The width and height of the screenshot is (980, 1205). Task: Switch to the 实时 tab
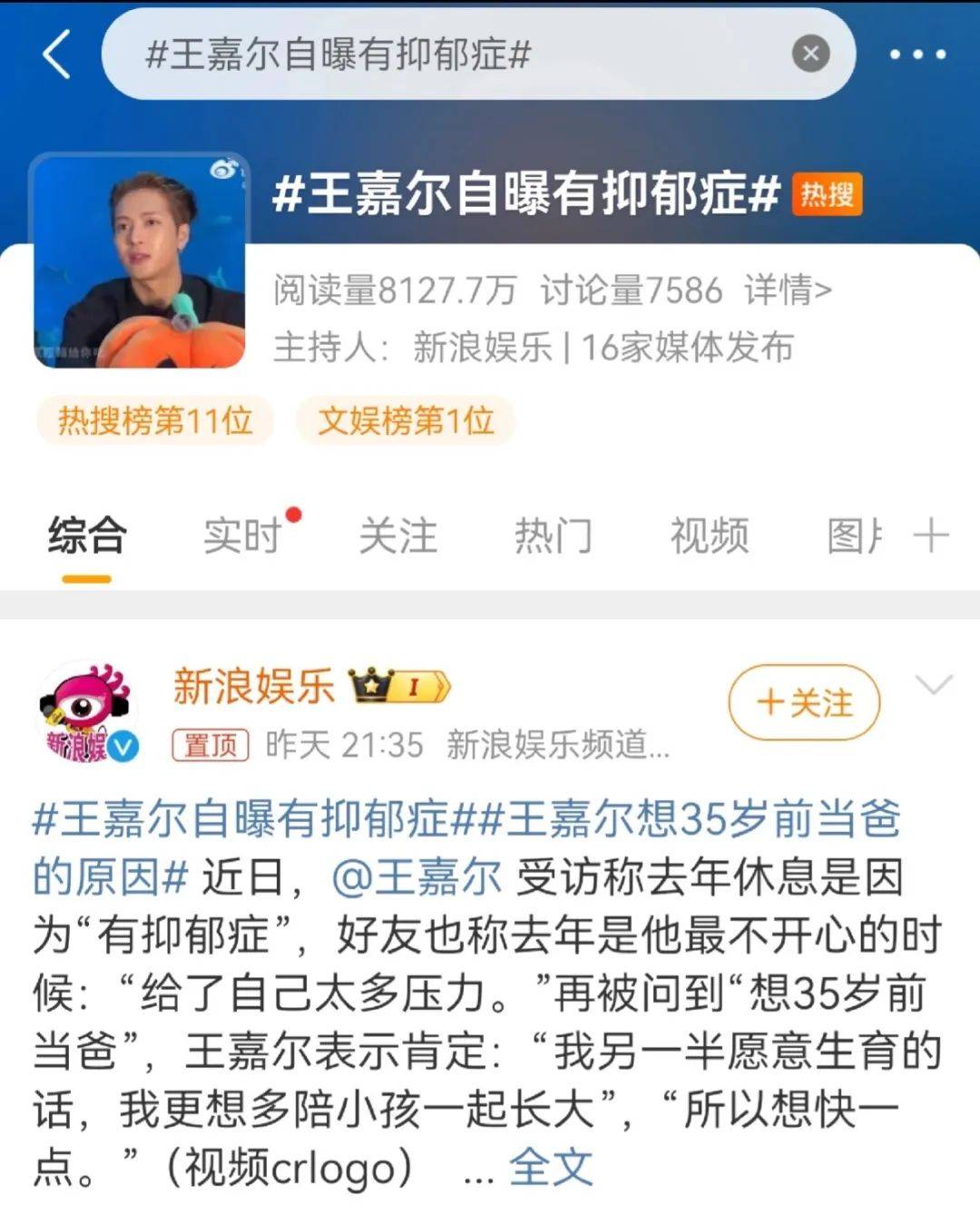[243, 535]
